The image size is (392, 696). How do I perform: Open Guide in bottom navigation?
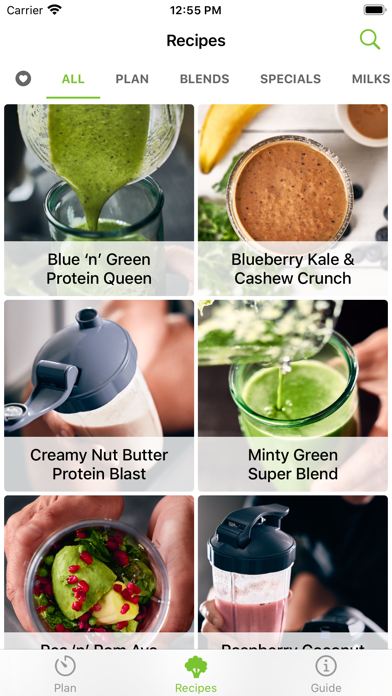(326, 674)
